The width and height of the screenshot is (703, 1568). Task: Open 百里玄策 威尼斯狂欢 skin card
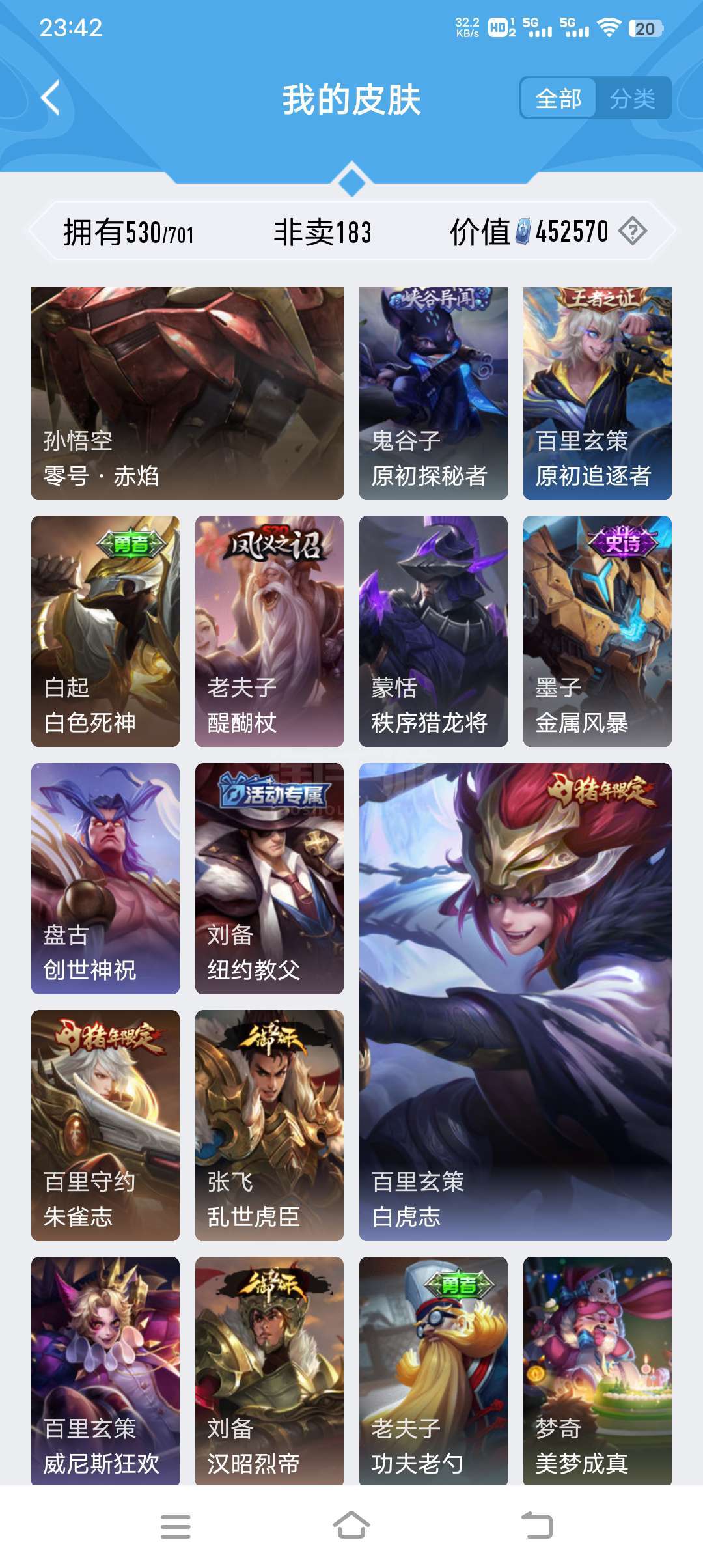(x=105, y=1371)
